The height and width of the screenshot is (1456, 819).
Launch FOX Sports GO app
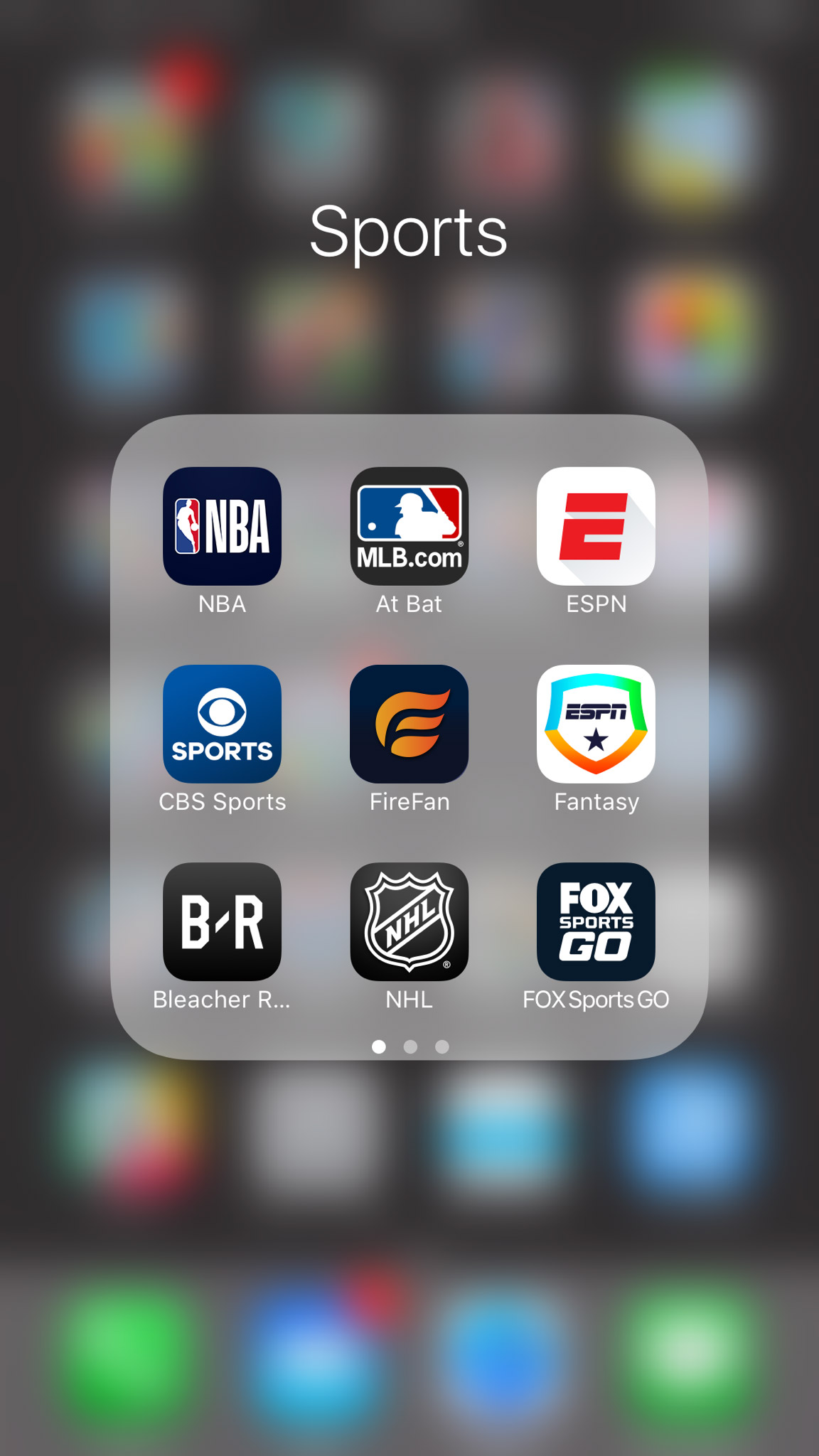[596, 921]
